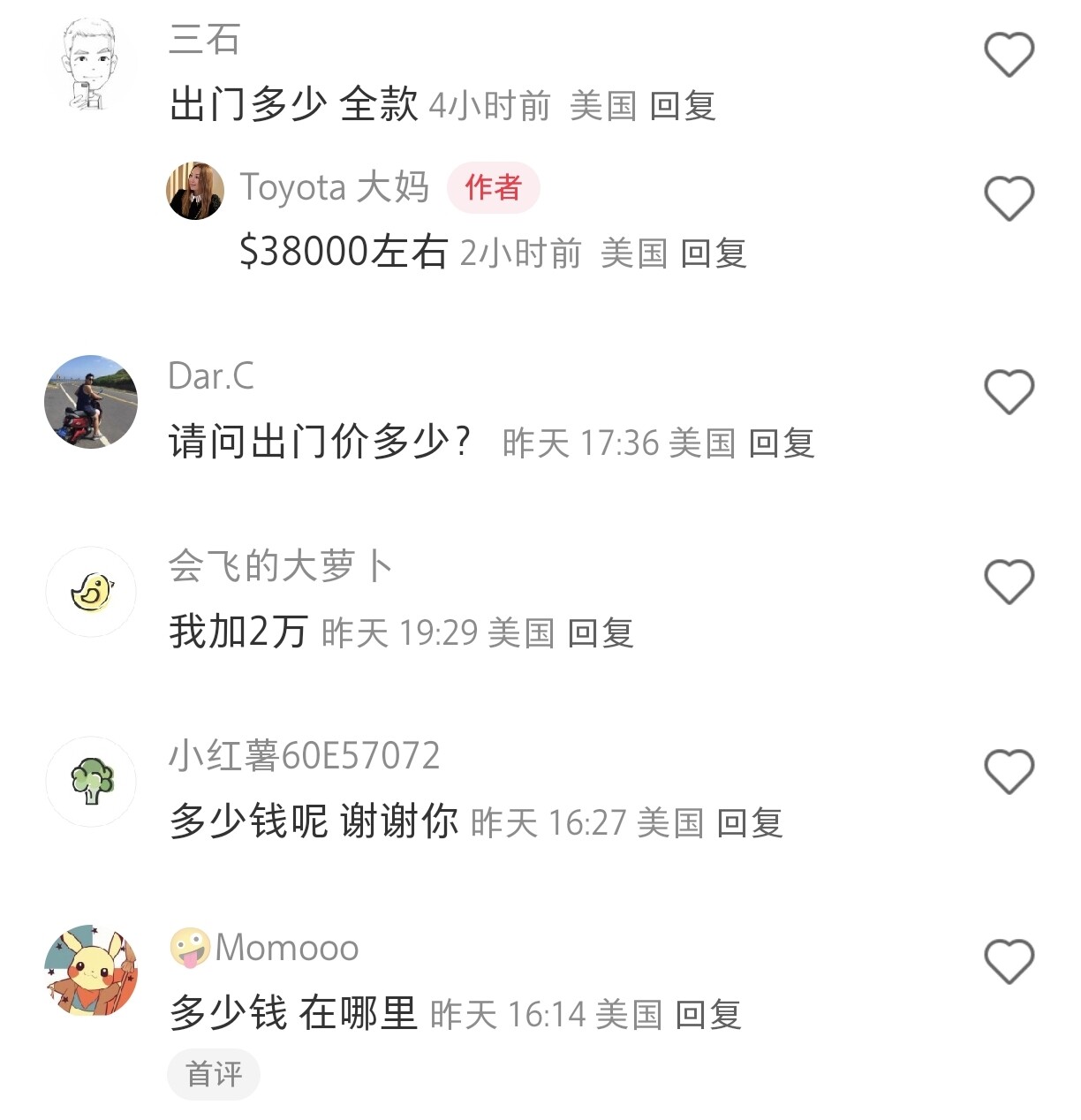The height and width of the screenshot is (1120, 1081).
Task: Reply to Toyota 大妈's $38000 answer
Action: point(714,254)
